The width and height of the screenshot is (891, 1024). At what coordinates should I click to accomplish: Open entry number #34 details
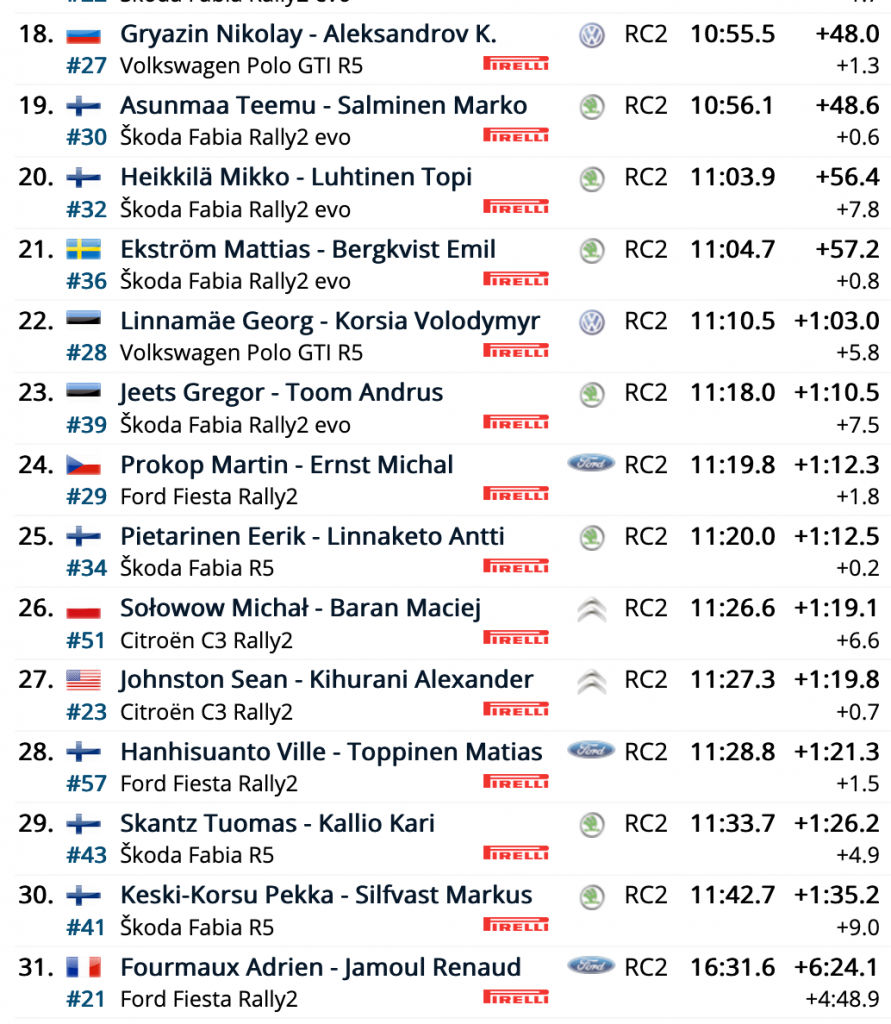pos(86,568)
